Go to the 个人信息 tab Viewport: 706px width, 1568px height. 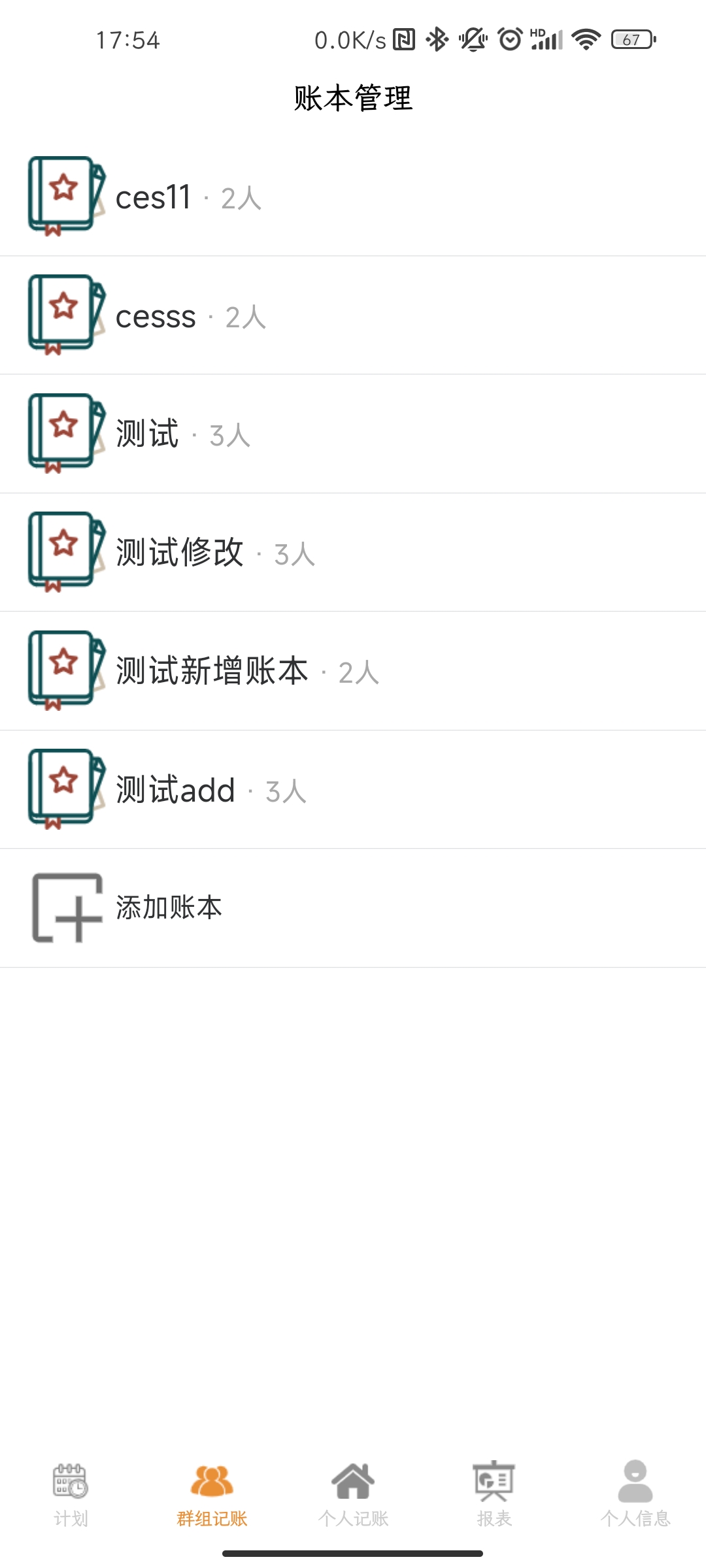pyautogui.click(x=635, y=1494)
